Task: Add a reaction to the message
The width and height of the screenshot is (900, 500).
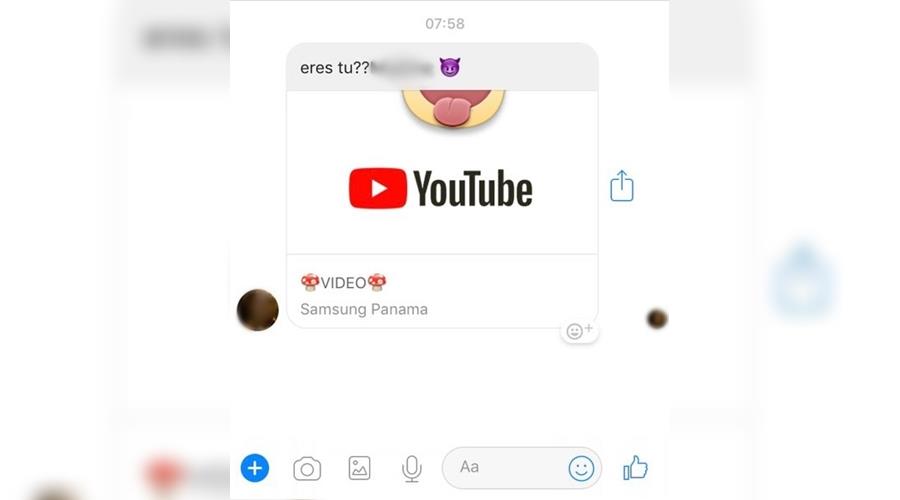Action: click(579, 330)
